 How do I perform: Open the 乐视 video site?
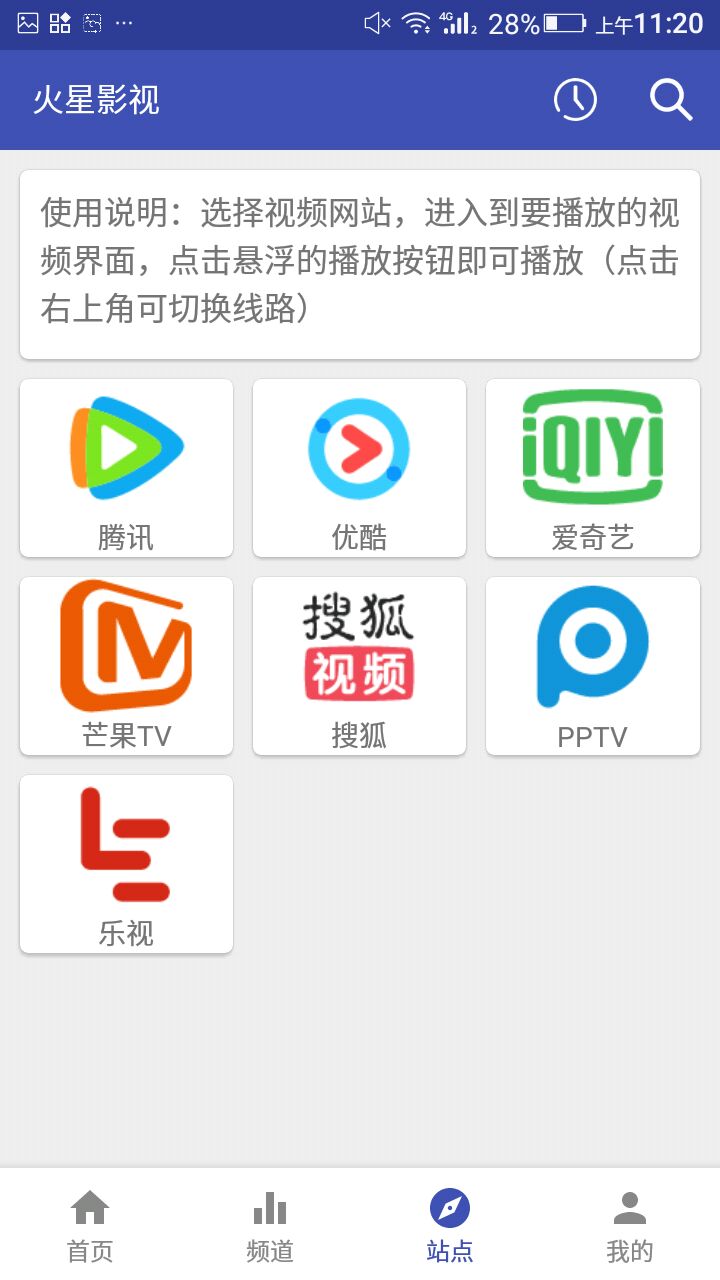pyautogui.click(x=126, y=864)
